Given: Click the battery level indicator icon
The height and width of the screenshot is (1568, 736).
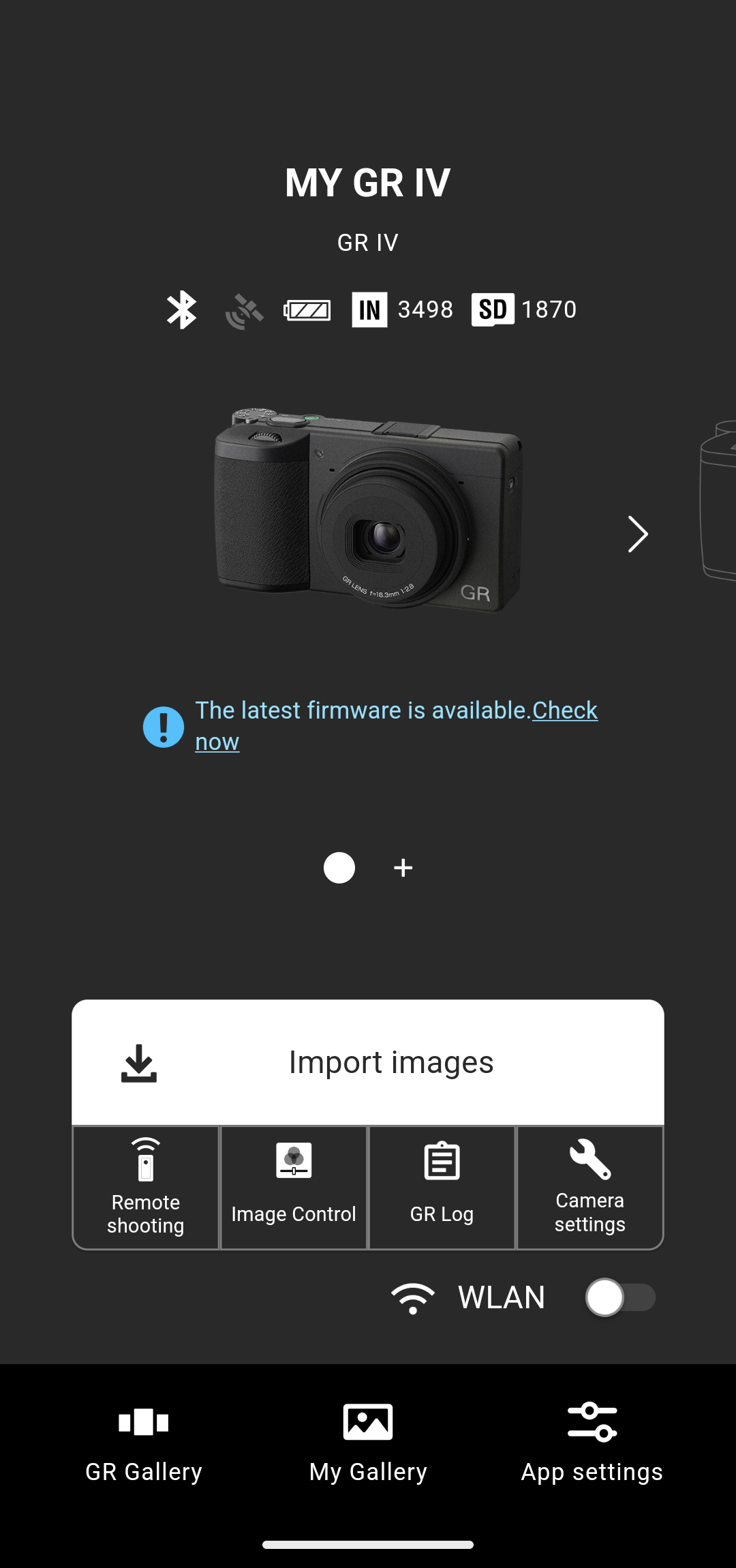Looking at the screenshot, I should [306, 310].
